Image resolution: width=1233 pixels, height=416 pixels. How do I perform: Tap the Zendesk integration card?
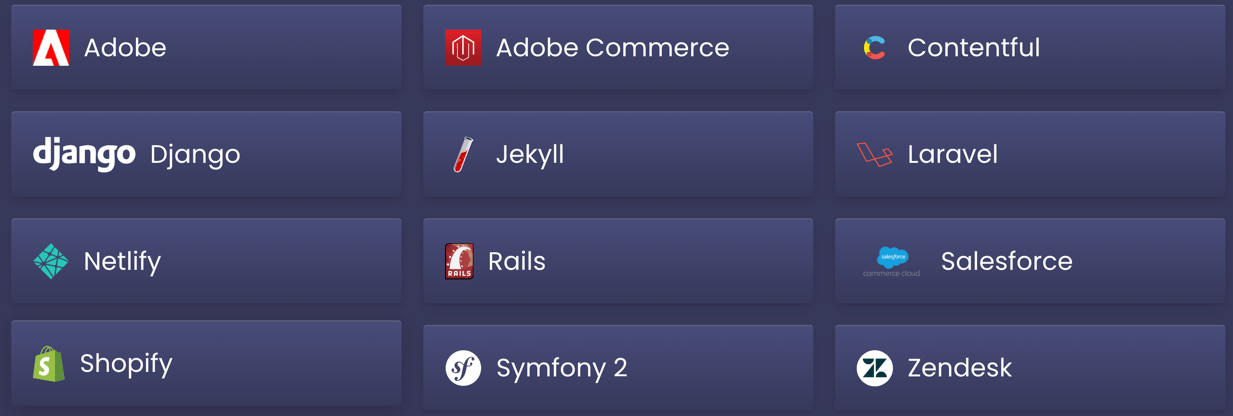[x=1029, y=367]
